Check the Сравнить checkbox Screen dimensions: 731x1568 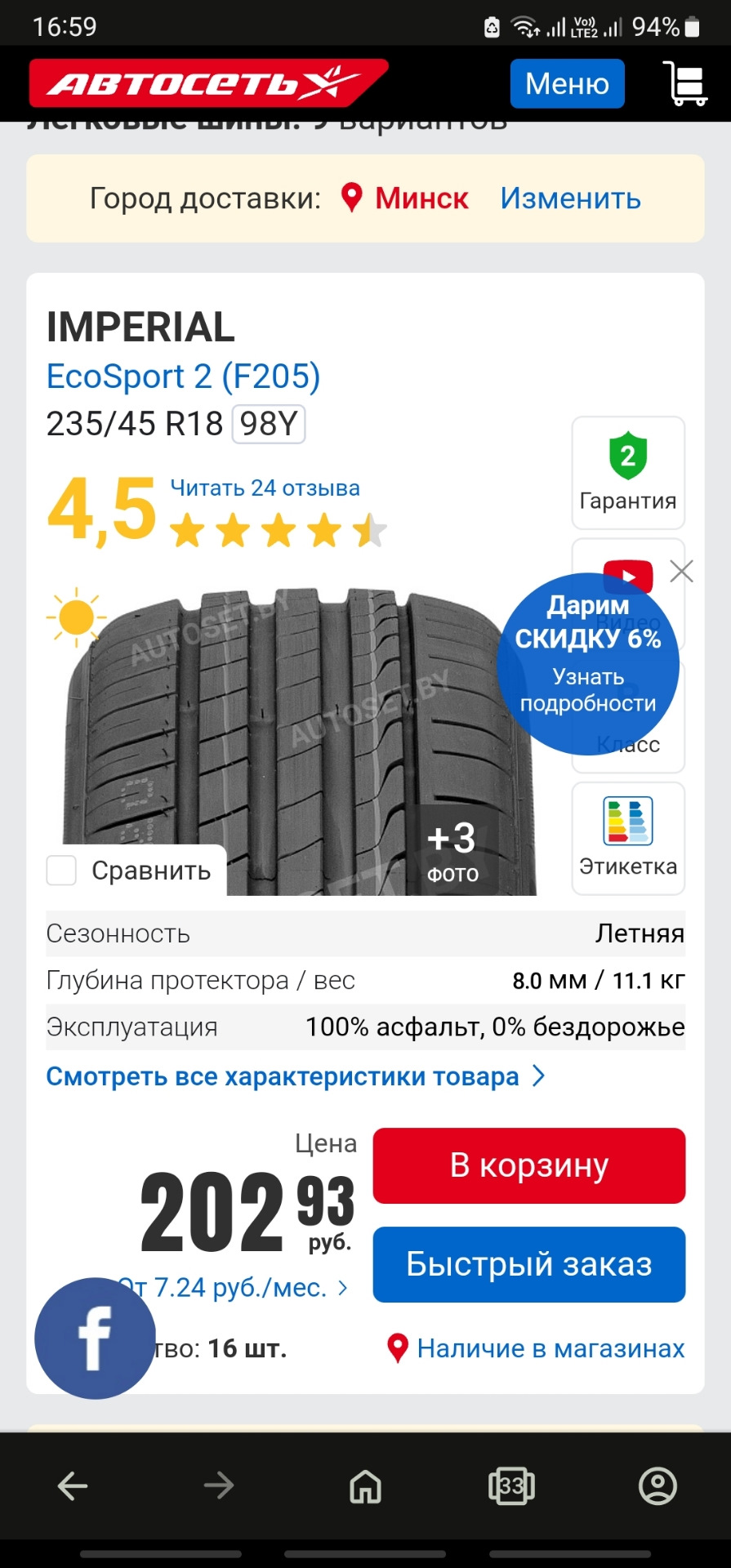tap(62, 871)
